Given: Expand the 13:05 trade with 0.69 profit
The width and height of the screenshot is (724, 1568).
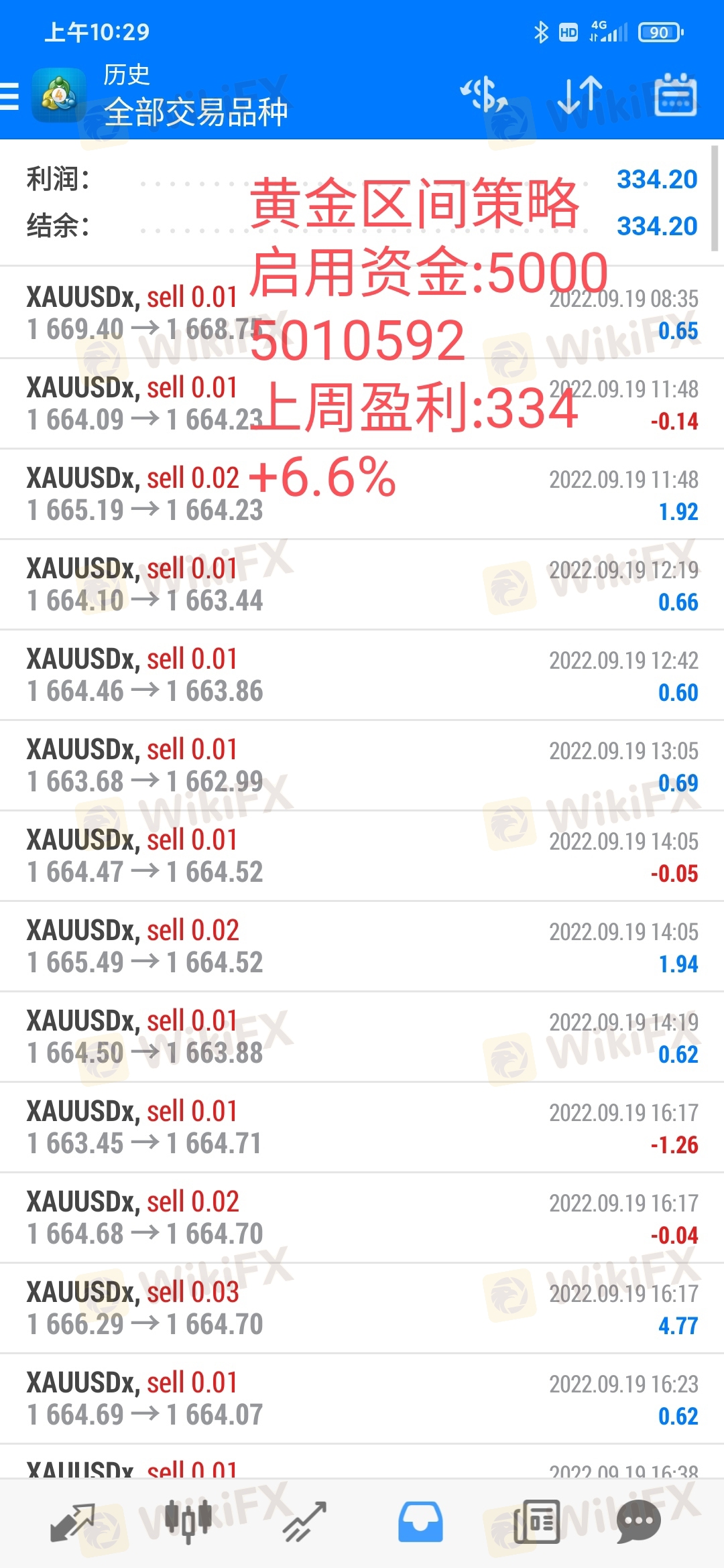Looking at the screenshot, I should pos(362,766).
